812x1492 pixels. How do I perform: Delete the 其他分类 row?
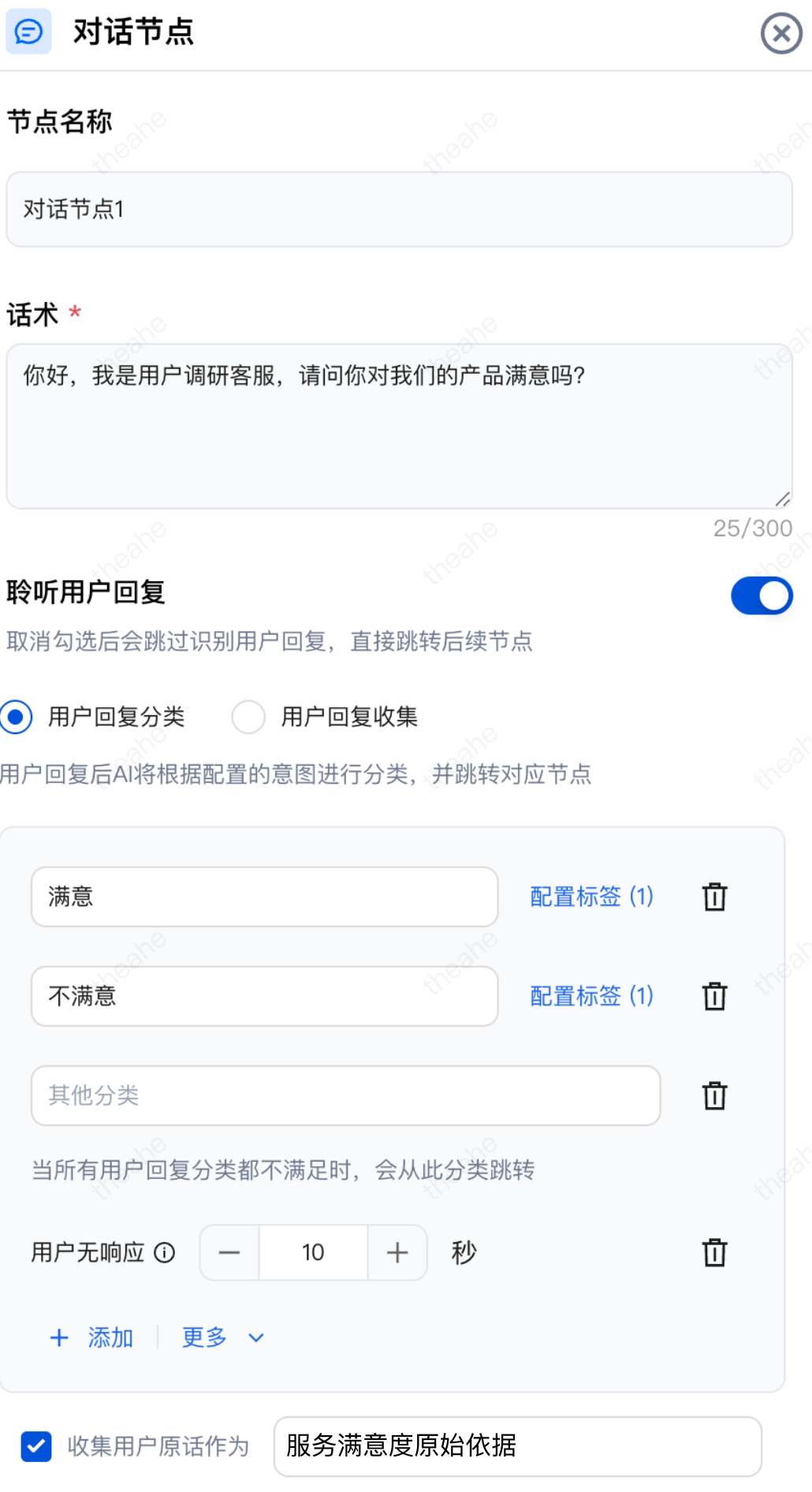tap(714, 1095)
